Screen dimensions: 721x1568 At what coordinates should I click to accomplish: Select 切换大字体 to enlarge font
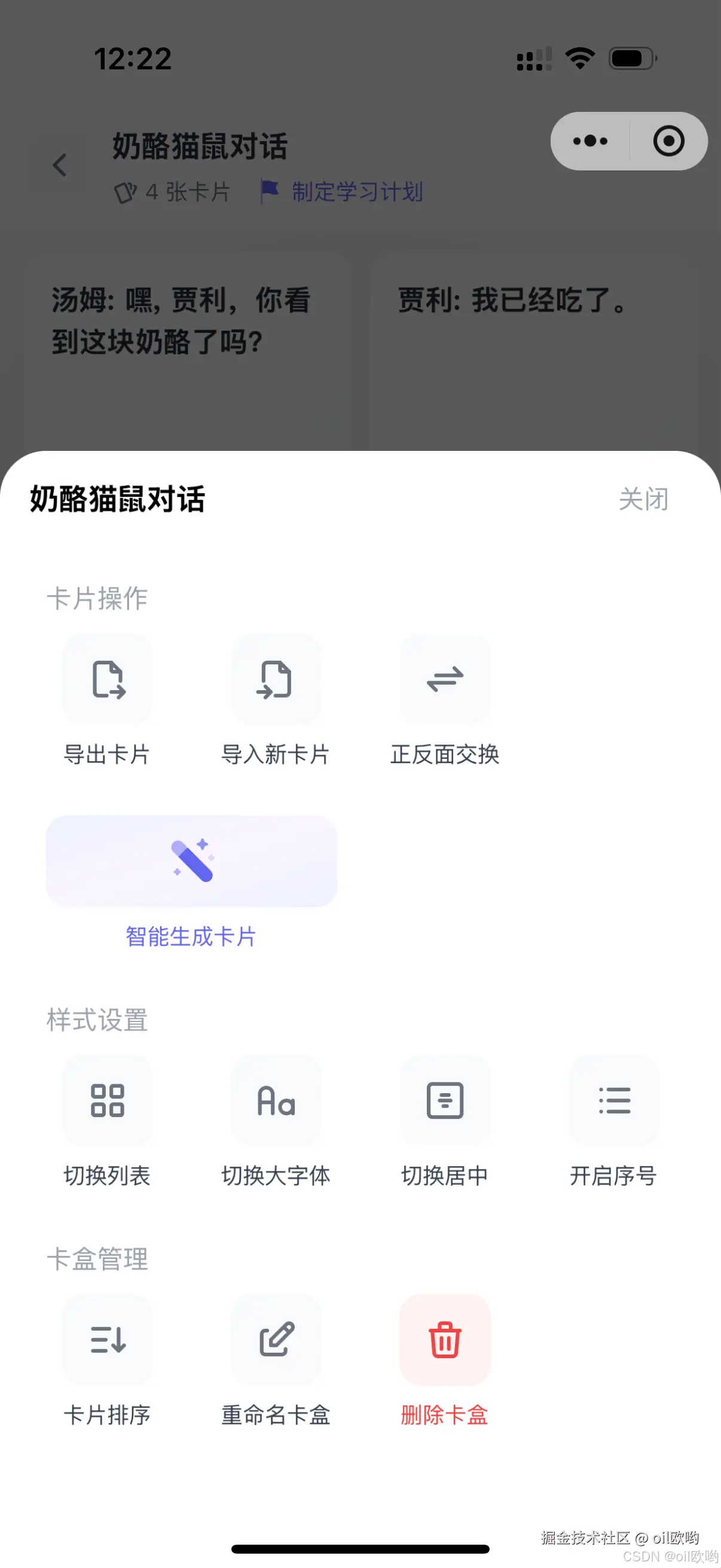(x=276, y=1100)
